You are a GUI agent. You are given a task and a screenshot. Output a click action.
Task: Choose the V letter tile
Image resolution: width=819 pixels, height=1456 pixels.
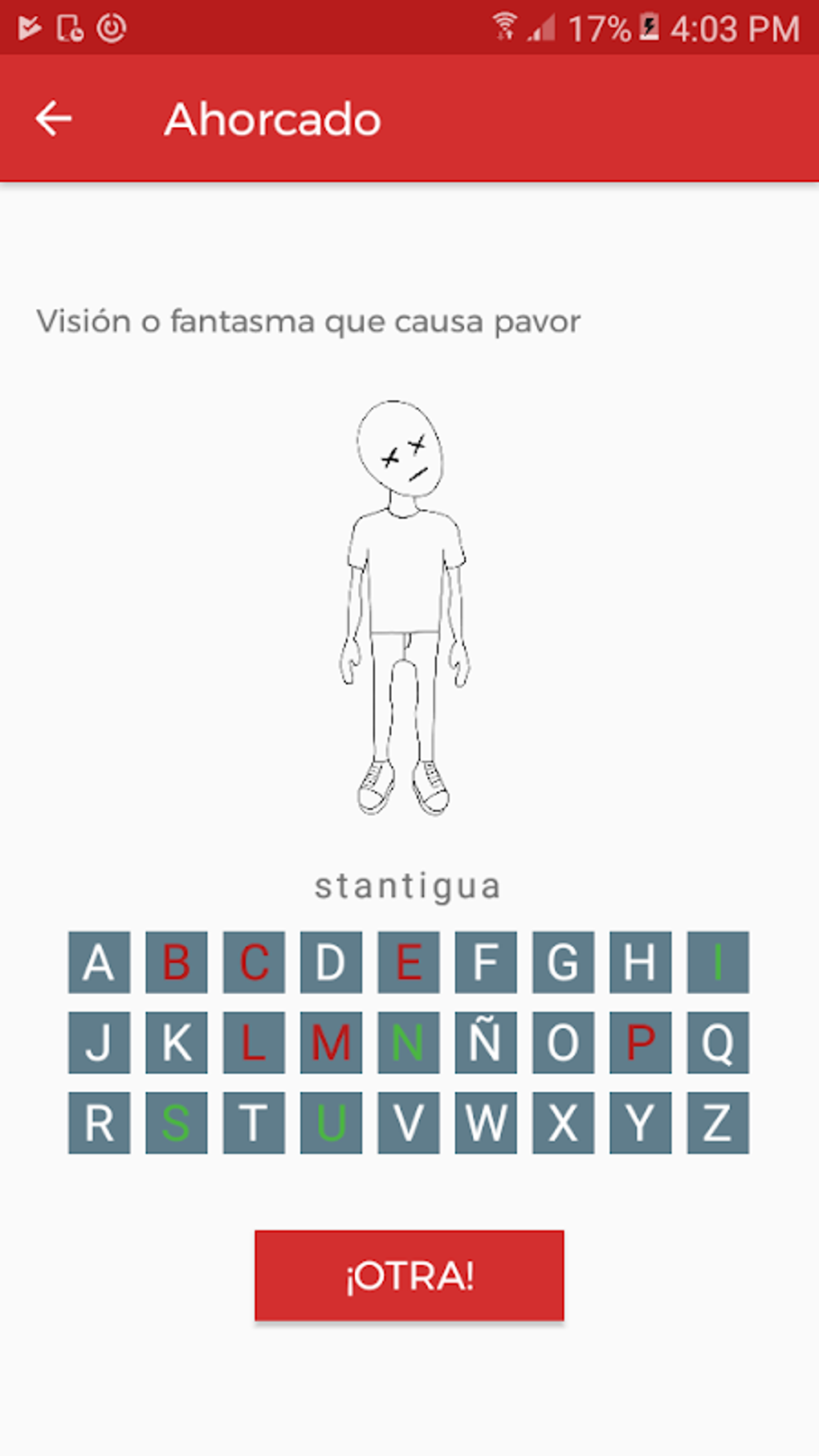pos(409,1123)
